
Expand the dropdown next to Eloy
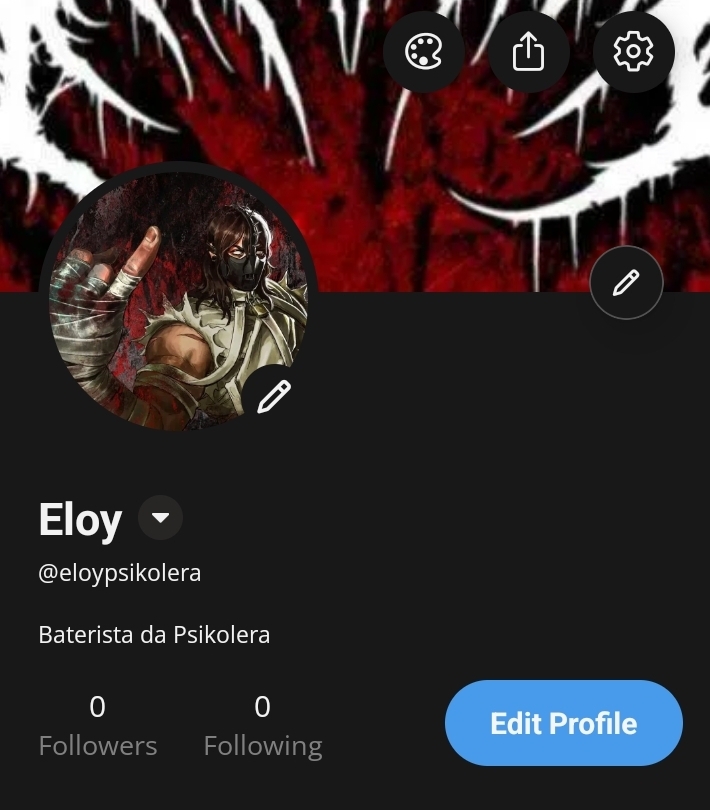coord(160,518)
